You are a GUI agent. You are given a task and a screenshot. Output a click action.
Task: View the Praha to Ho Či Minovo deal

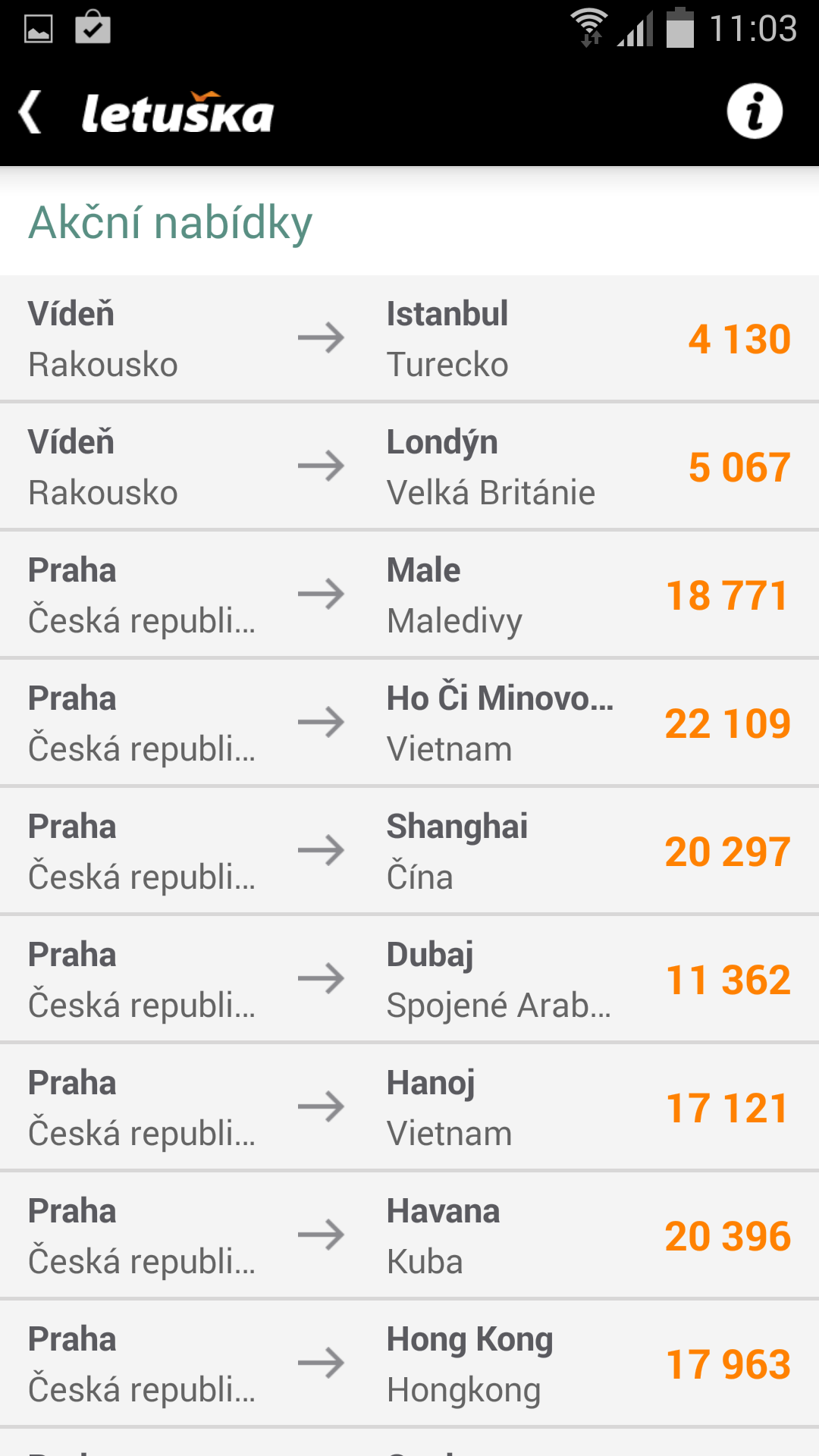point(409,723)
